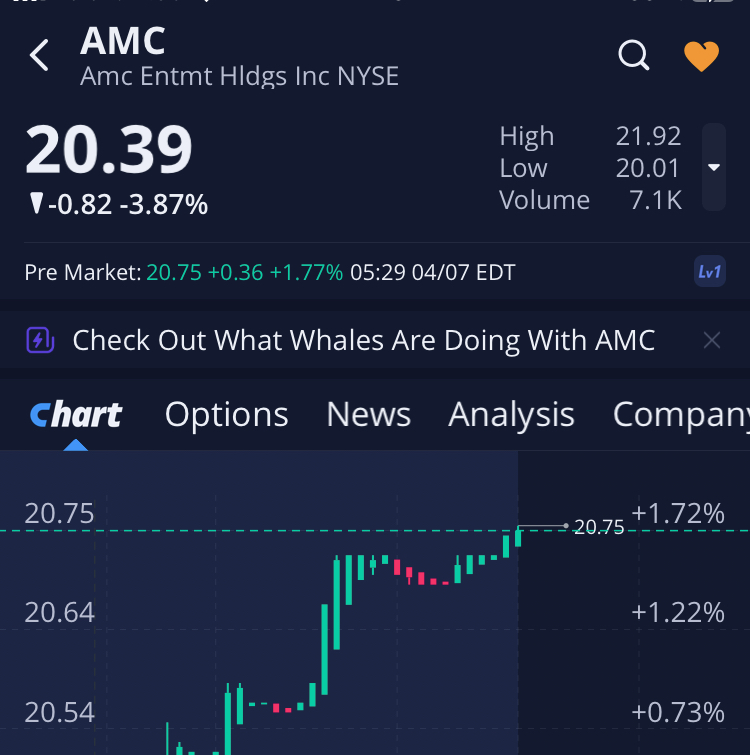Open the Lv1 quote level badge
The width and height of the screenshot is (750, 755).
coord(710,272)
